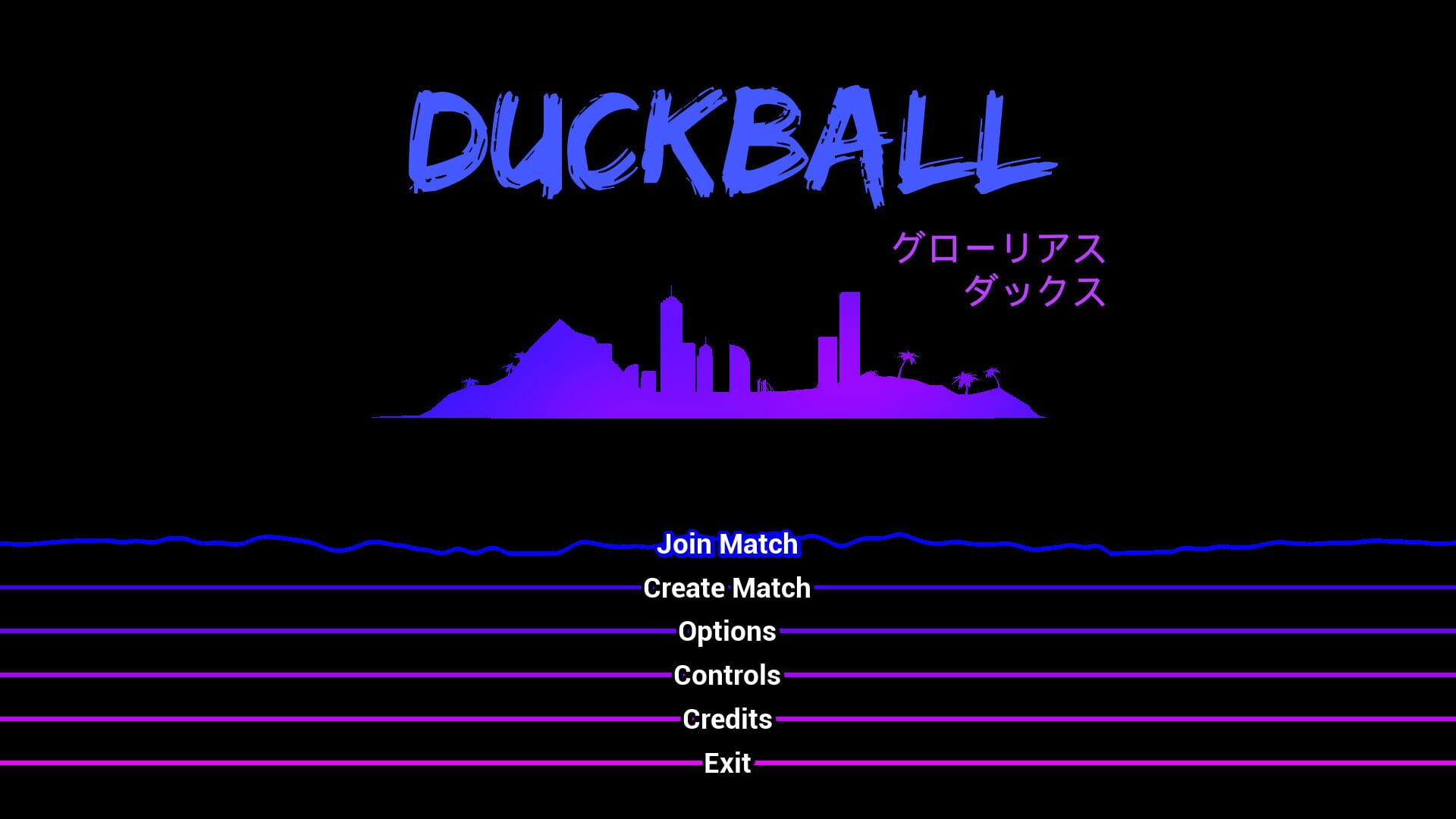This screenshot has height=819, width=1456.
Task: Show the Credits
Action: (727, 719)
